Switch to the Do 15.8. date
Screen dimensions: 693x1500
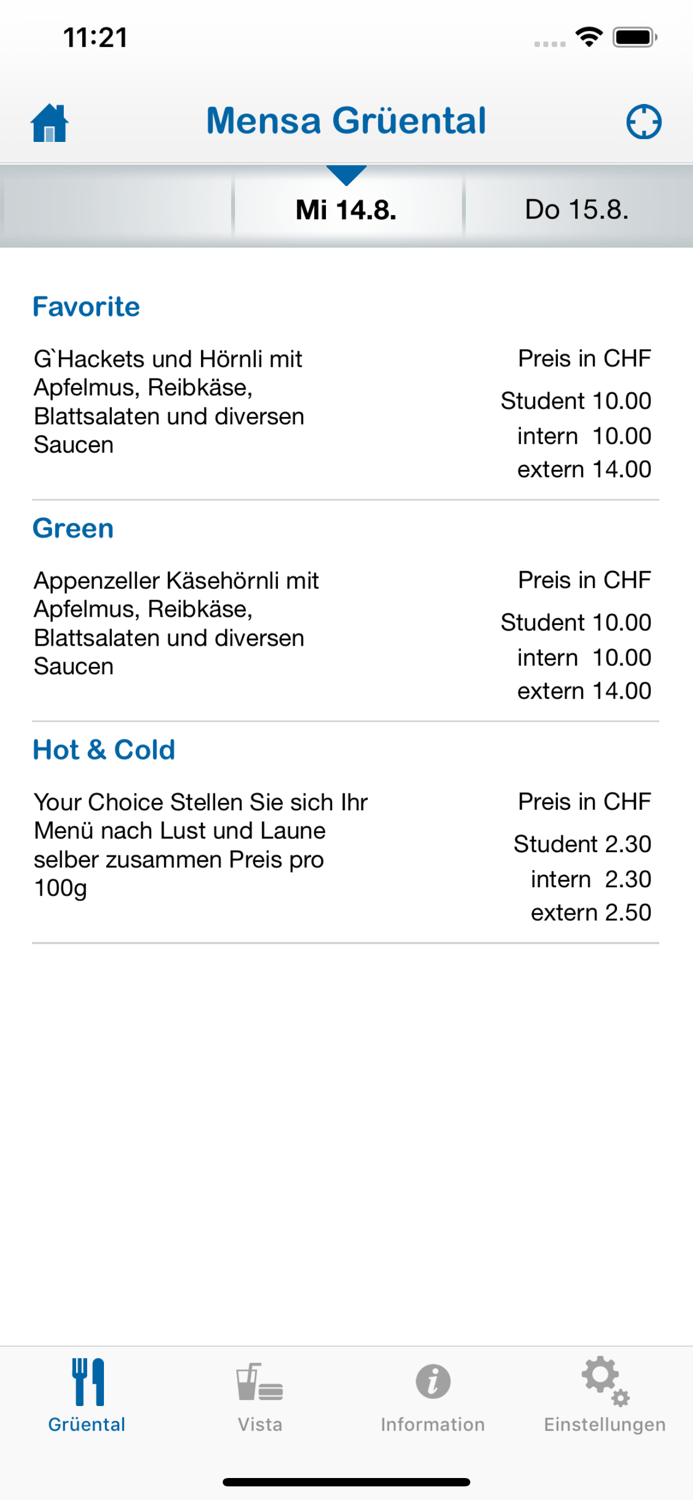coord(577,210)
